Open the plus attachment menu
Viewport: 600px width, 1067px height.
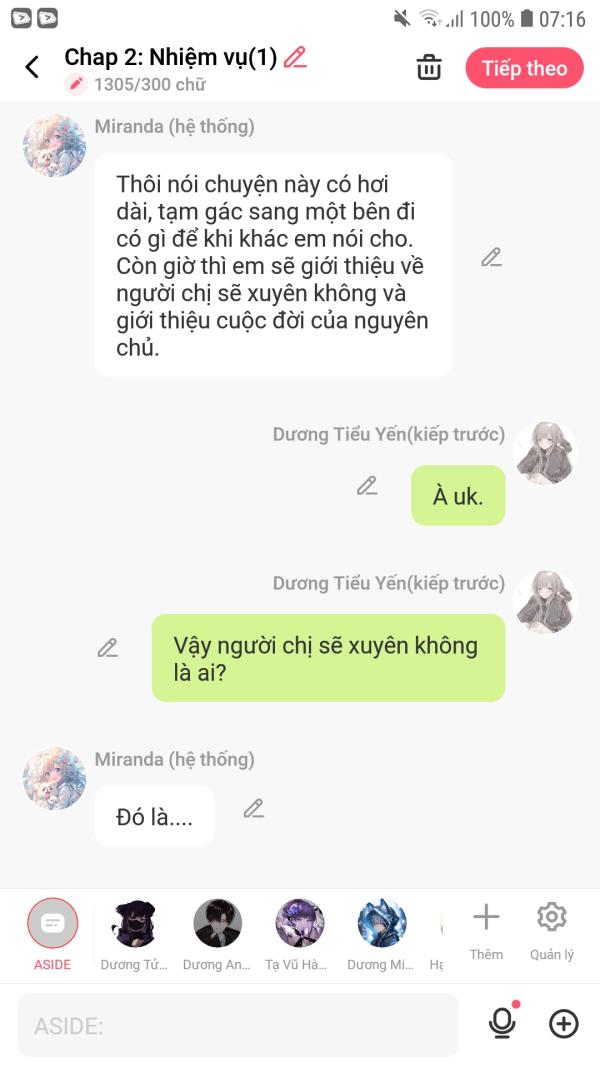pyautogui.click(x=564, y=1023)
